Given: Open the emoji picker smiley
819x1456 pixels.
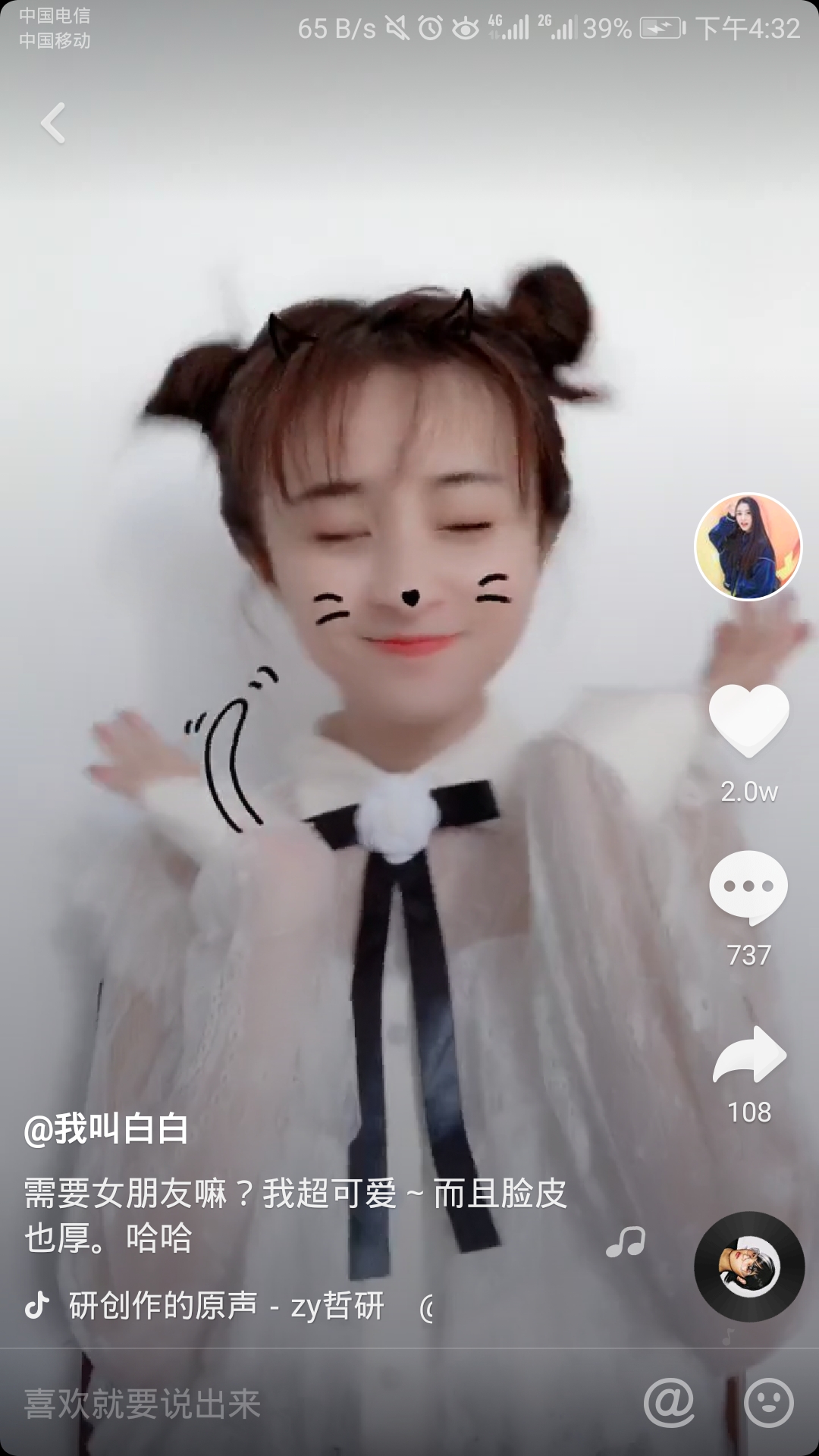Looking at the screenshot, I should click(x=768, y=1402).
